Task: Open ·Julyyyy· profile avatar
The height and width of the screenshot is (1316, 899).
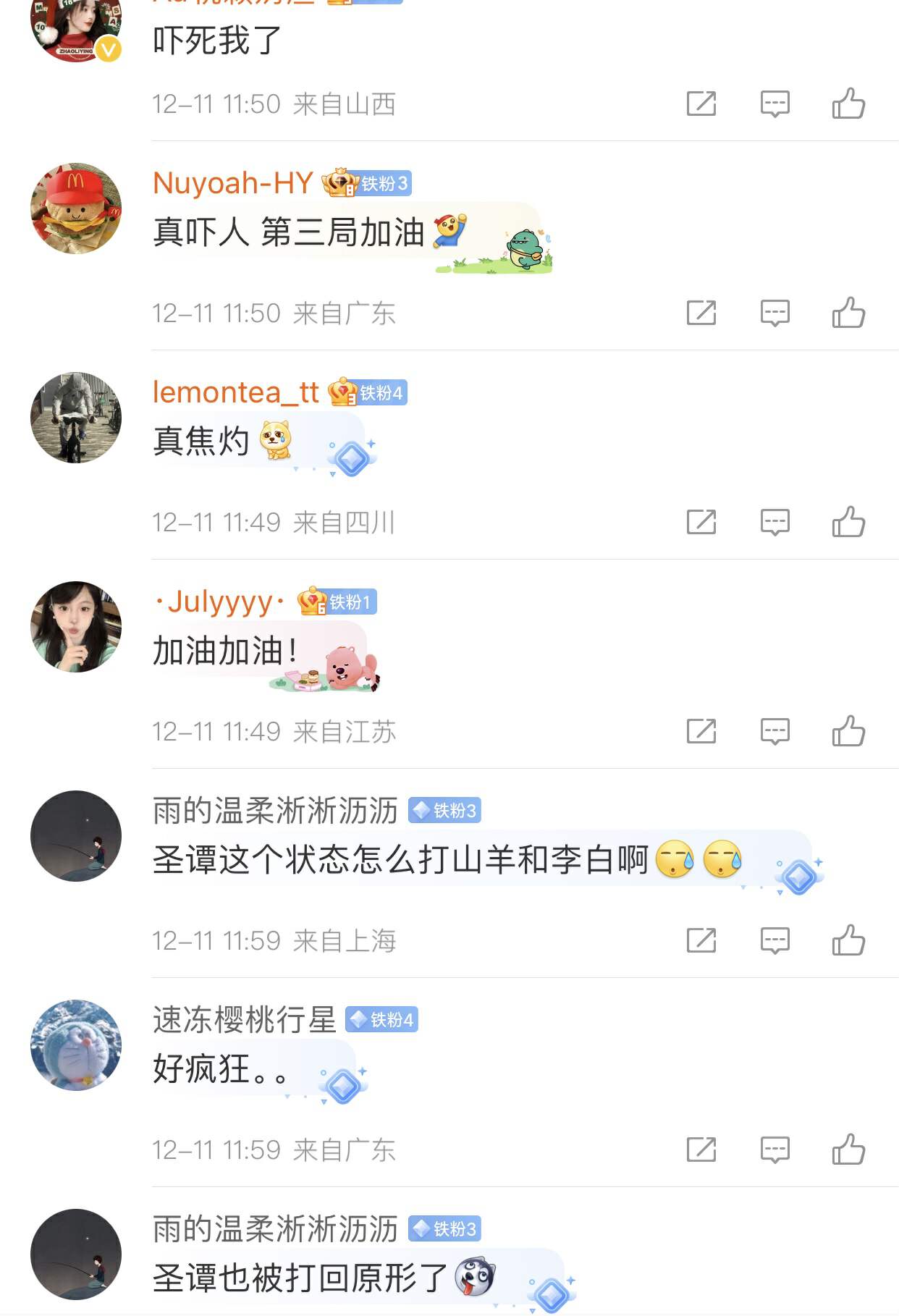Action: pyautogui.click(x=76, y=627)
